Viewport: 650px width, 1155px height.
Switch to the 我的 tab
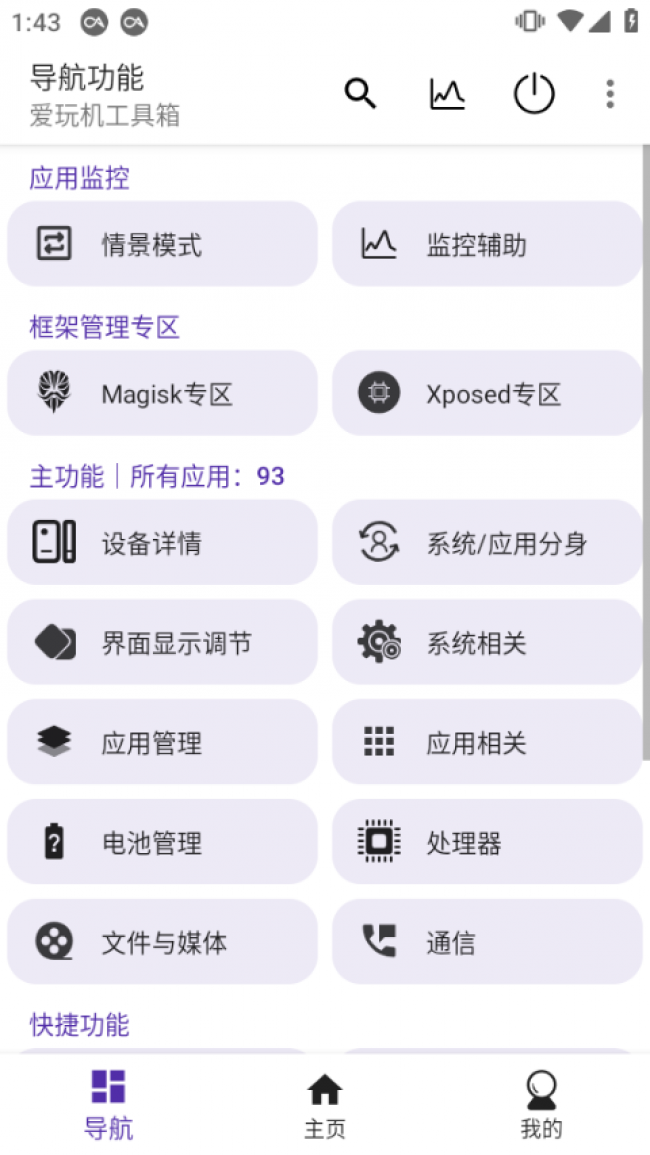point(542,1105)
